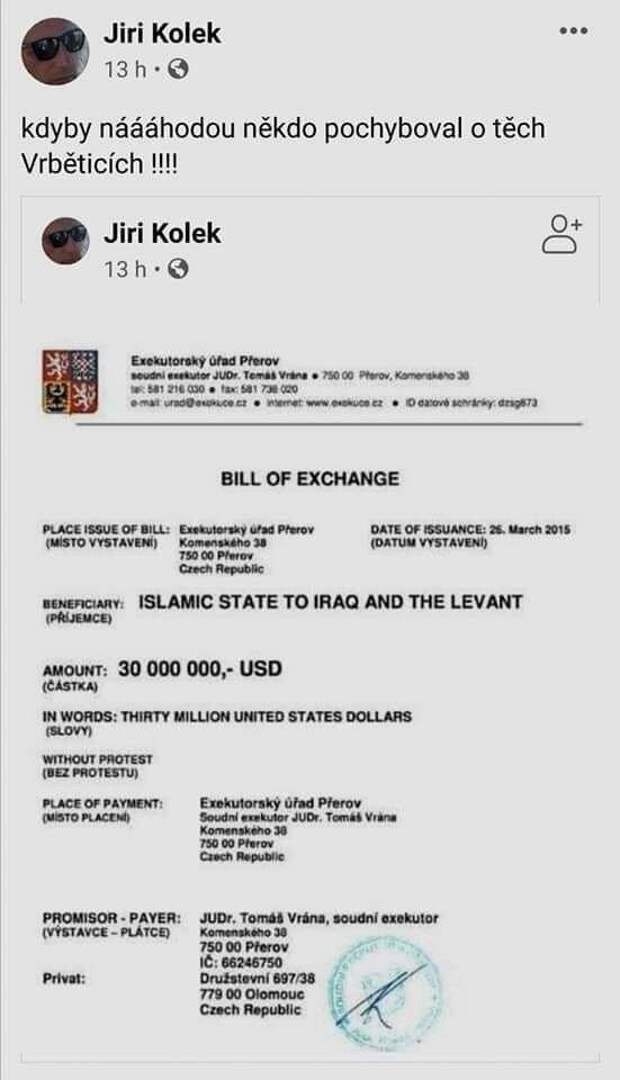Open the shared Bill of Exchange image

click(310, 680)
